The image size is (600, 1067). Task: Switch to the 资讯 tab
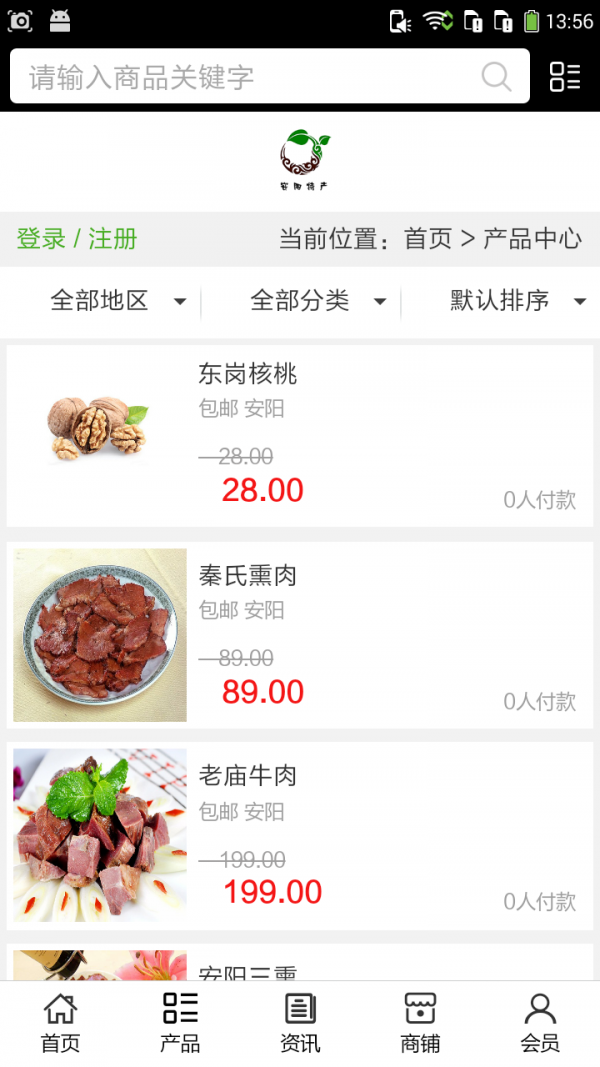point(300,1023)
